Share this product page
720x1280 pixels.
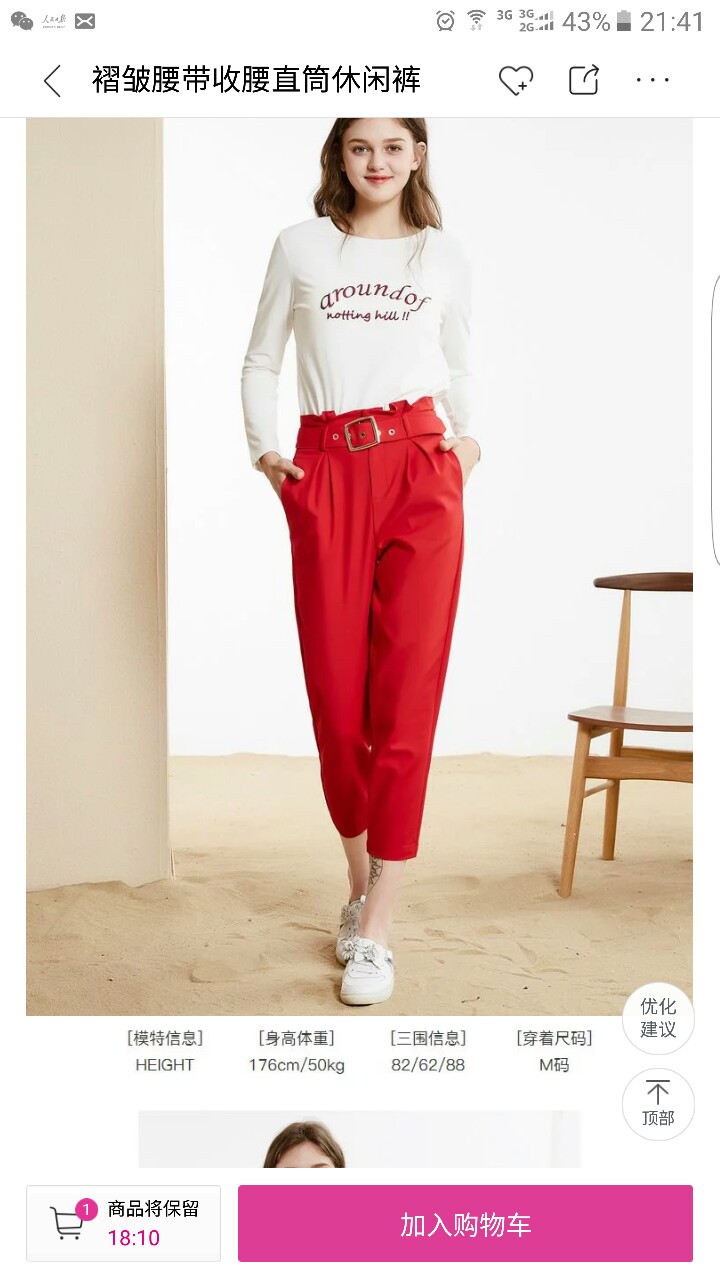pos(584,80)
